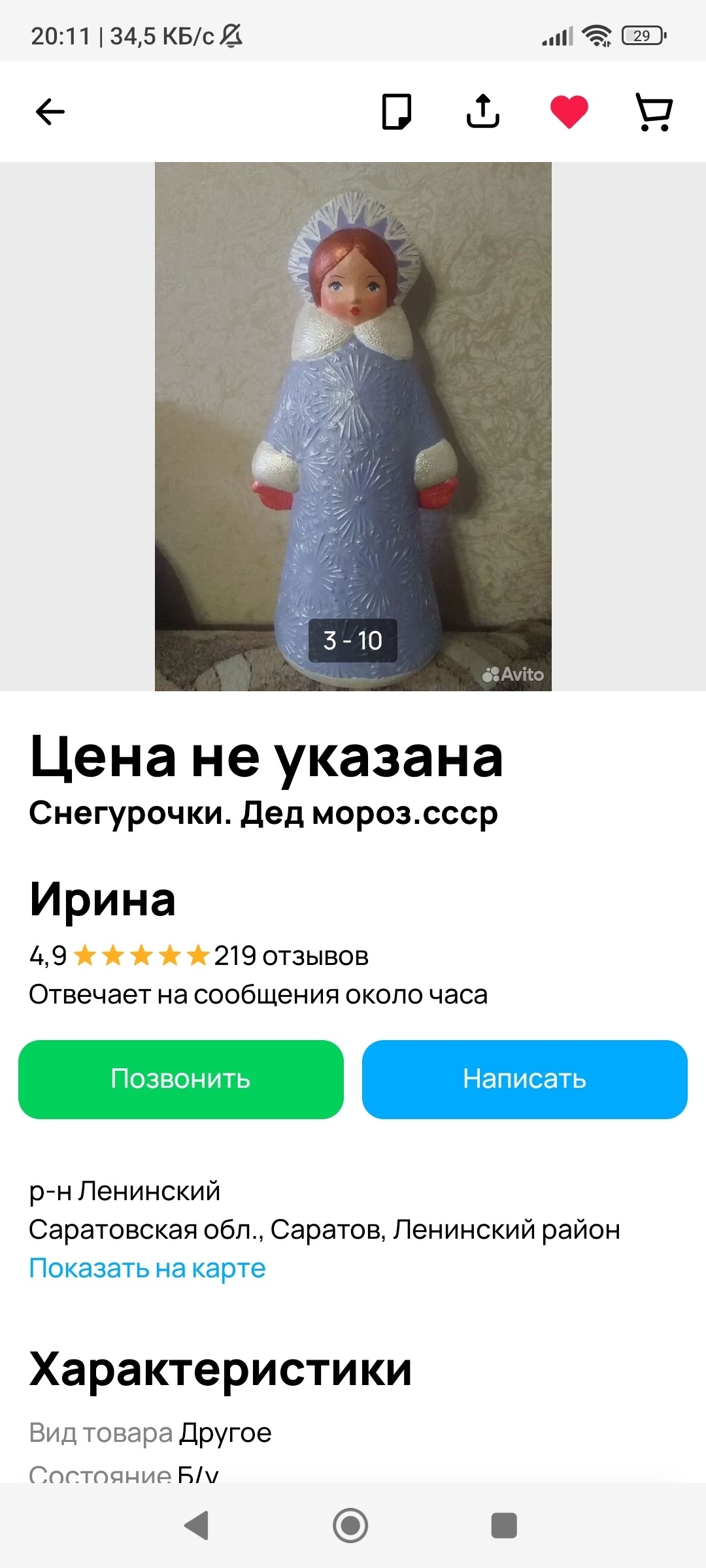Remove listing from favorites via heart
Viewport: 706px width, 1568px height.
(569, 112)
